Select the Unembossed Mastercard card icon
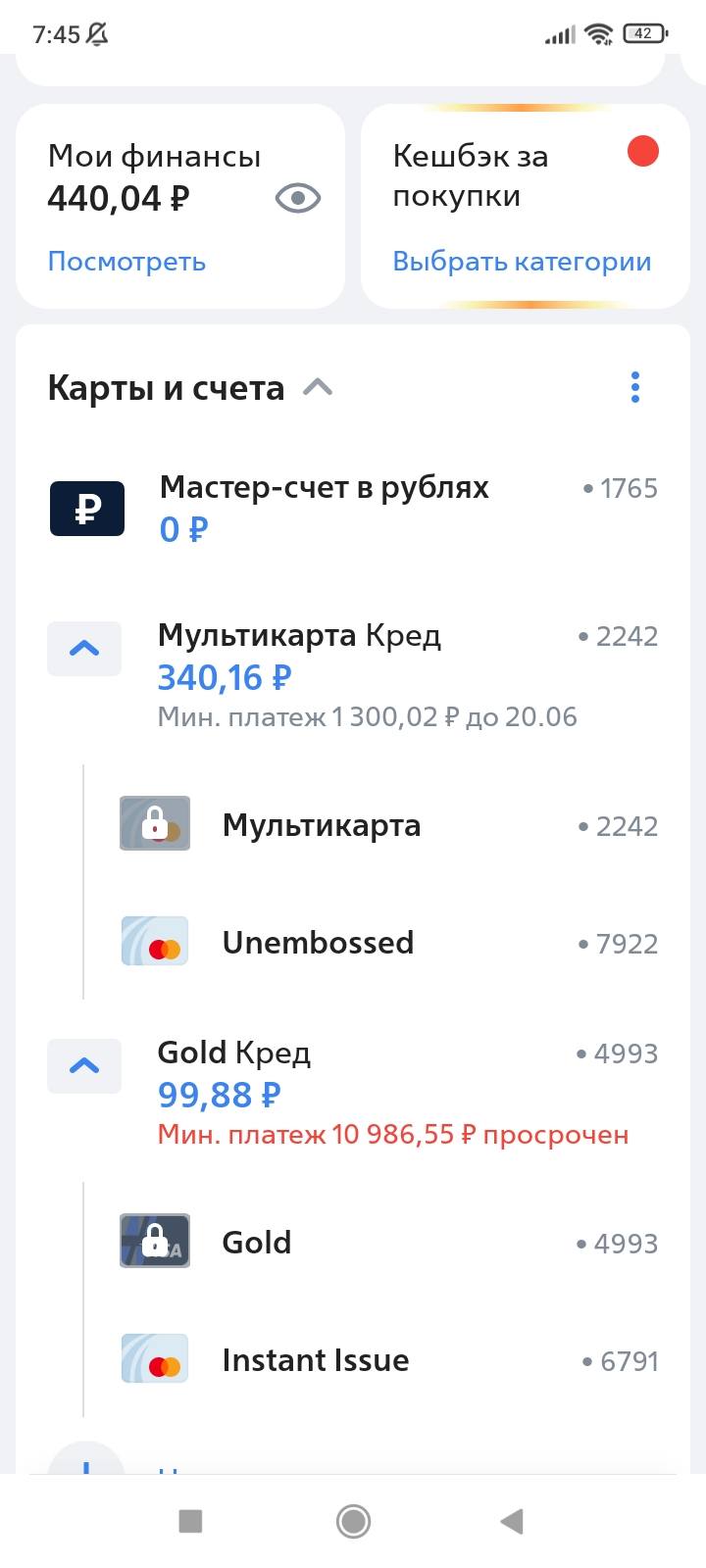 pos(154,942)
